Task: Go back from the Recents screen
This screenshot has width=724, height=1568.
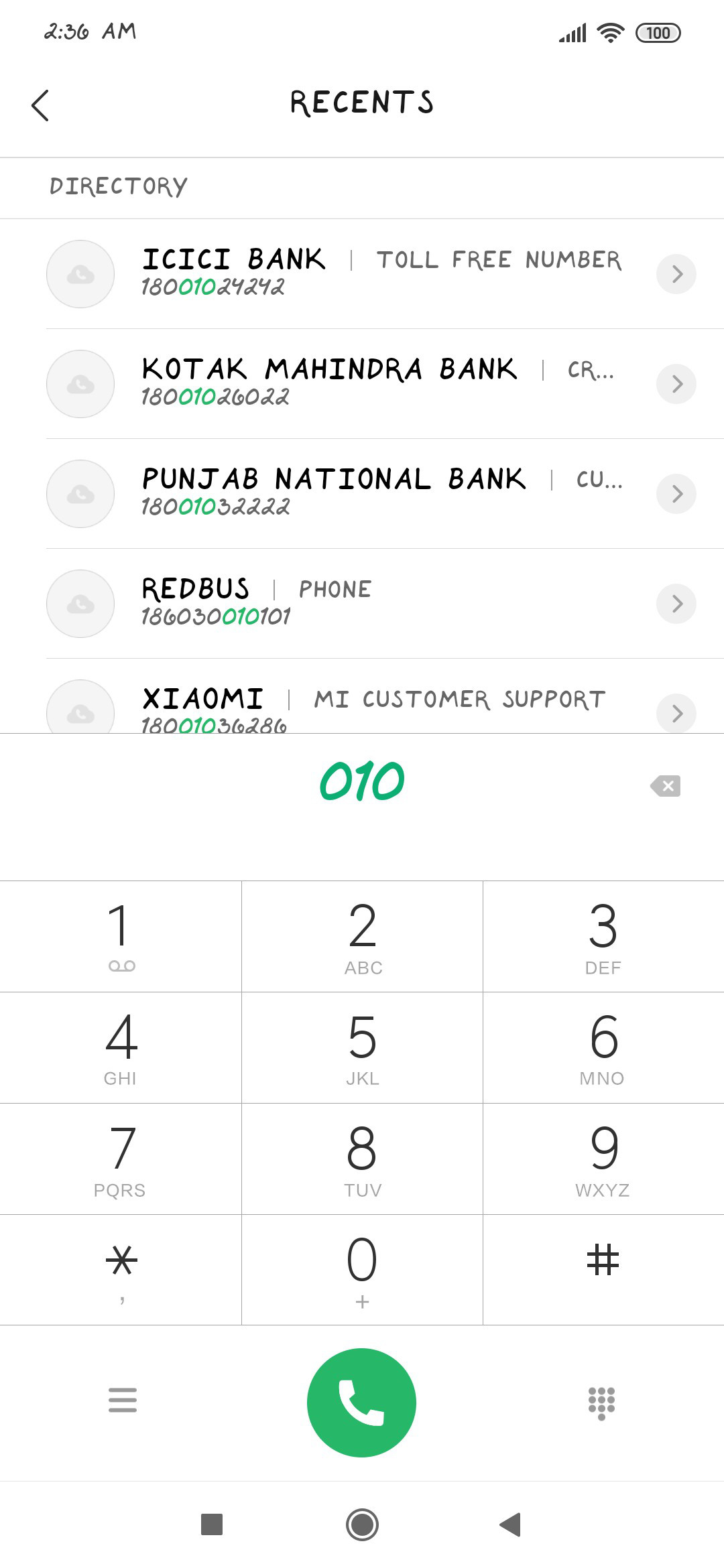Action: pyautogui.click(x=40, y=105)
